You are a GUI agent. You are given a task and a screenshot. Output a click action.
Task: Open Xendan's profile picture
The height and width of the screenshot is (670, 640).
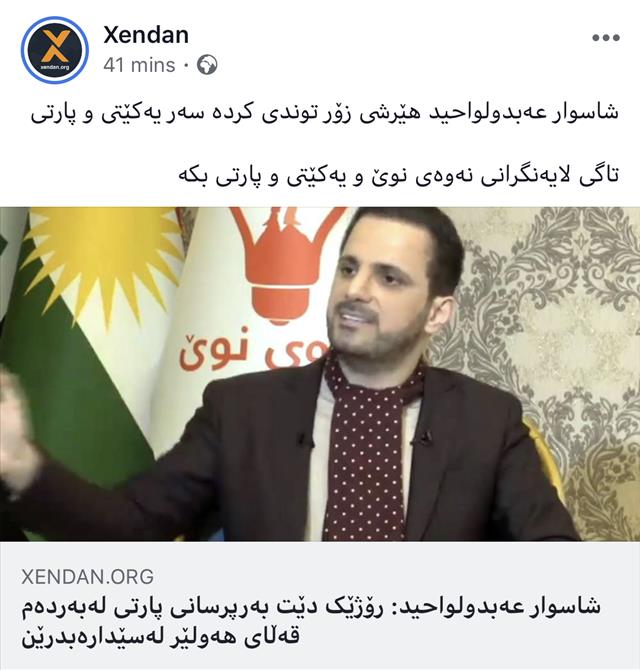point(55,49)
